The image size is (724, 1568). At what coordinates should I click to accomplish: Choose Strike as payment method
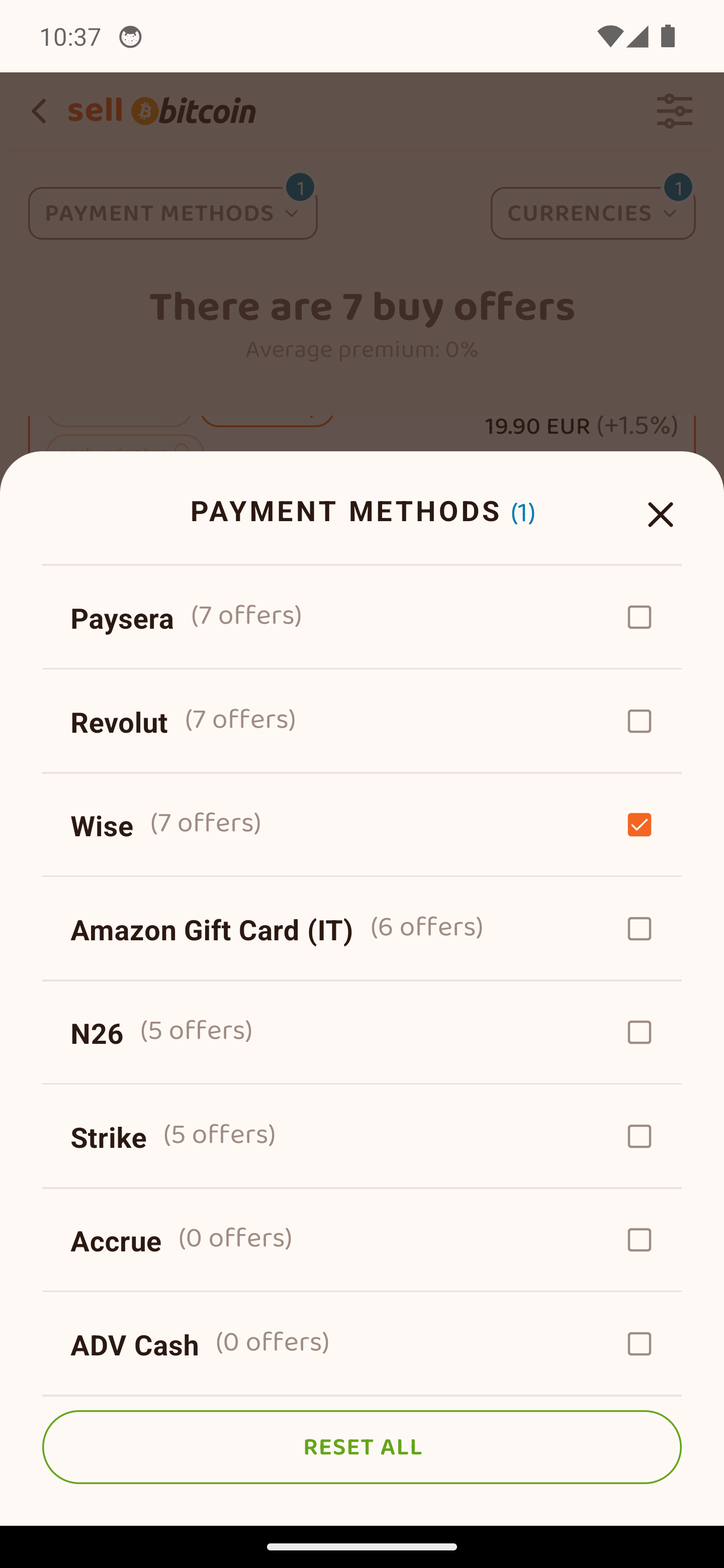point(639,1136)
